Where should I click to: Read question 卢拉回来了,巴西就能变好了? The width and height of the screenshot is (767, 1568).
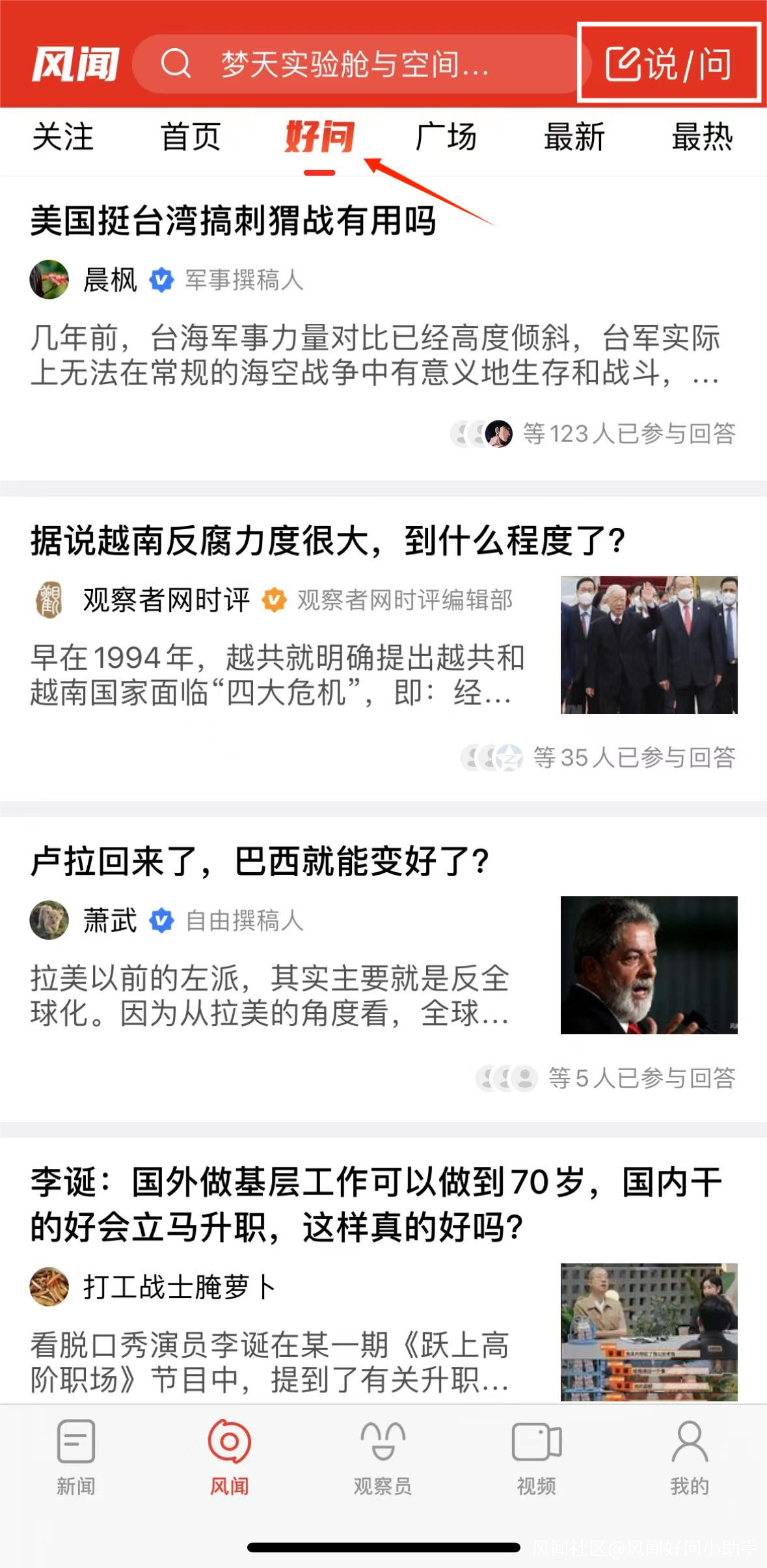point(259,861)
